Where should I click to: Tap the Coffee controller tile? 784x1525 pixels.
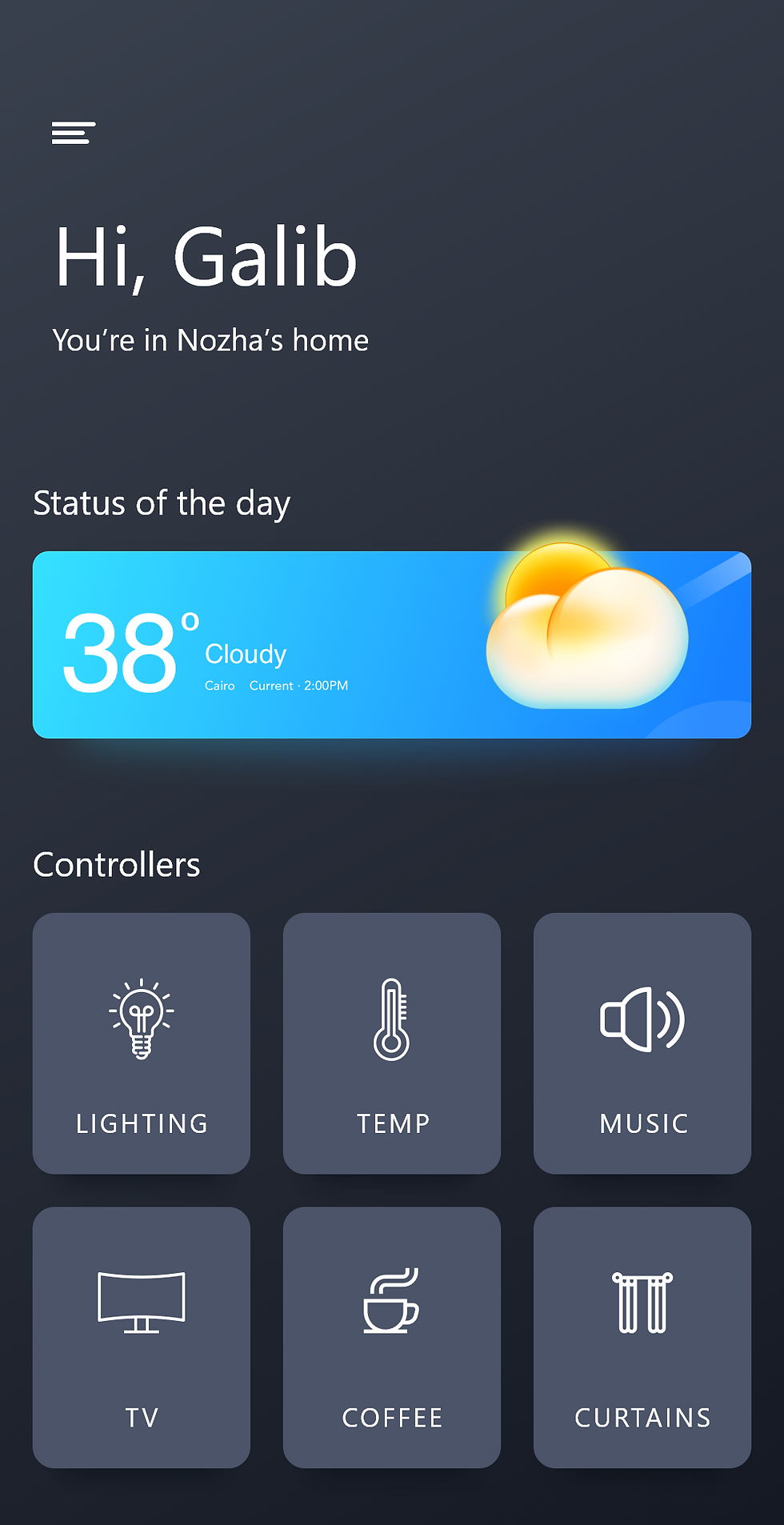click(391, 1336)
